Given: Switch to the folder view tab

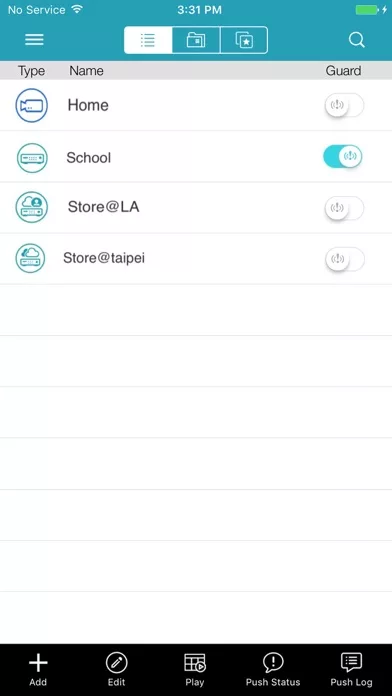Looking at the screenshot, I should point(196,40).
